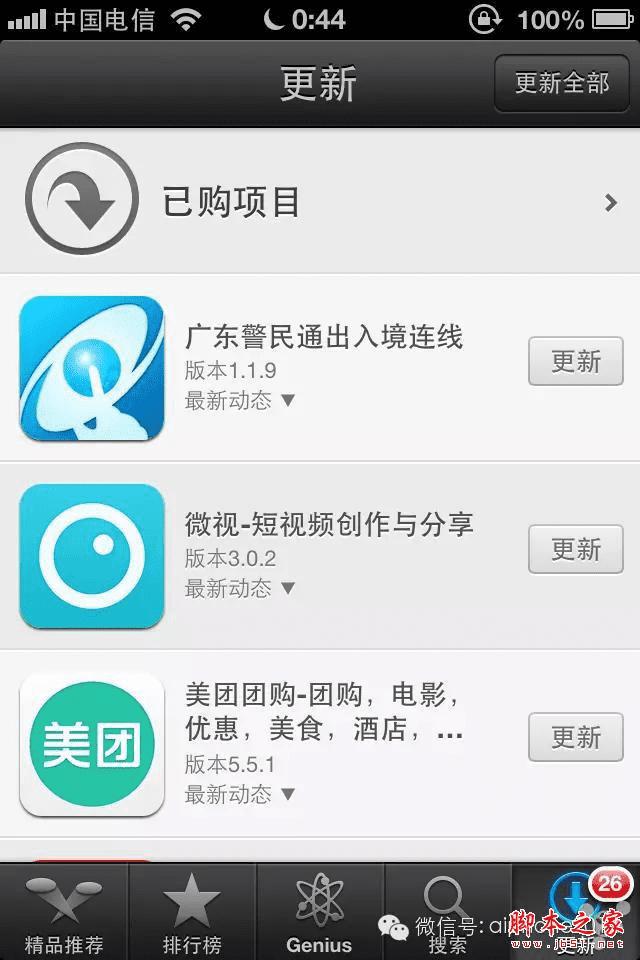Switch to the 精品推荐 tab

(x=64, y=912)
